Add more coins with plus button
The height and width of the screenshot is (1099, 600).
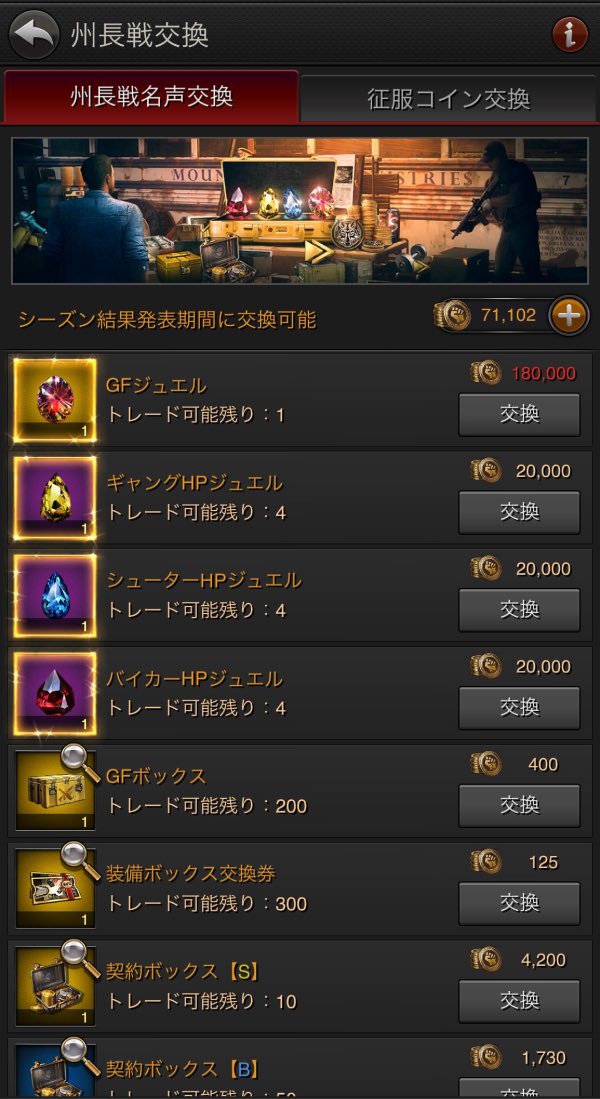(x=569, y=316)
